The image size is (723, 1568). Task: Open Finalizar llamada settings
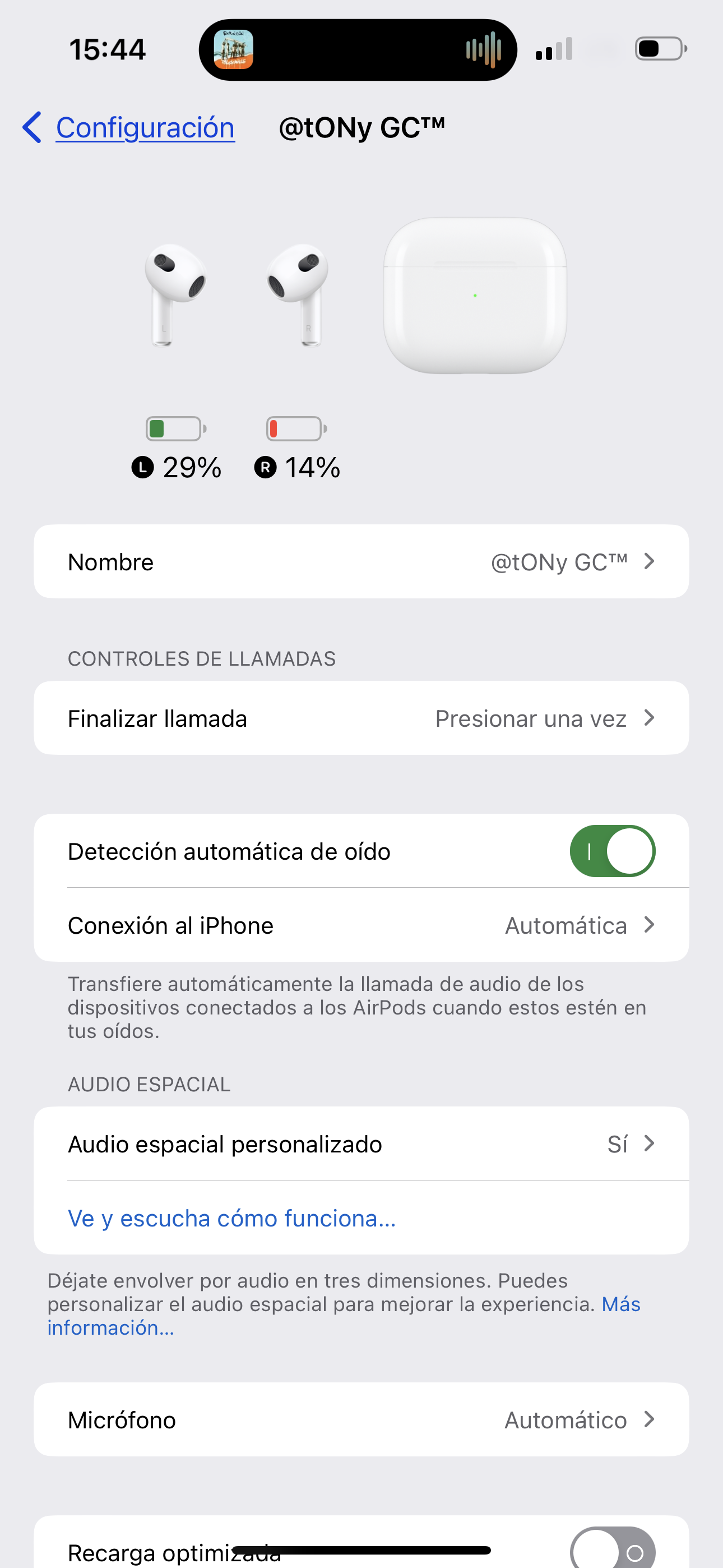pos(361,718)
